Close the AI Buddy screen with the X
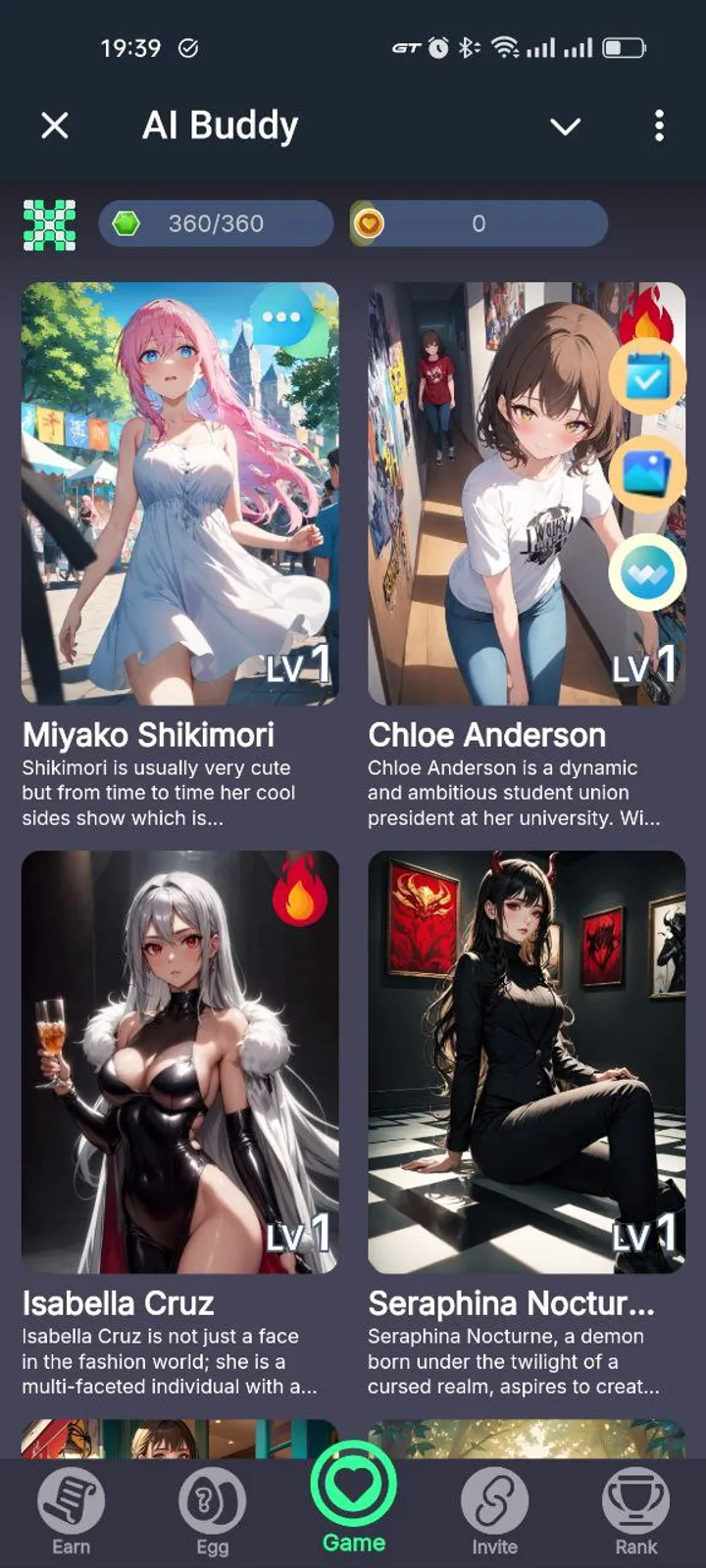Viewport: 706px width, 1568px height. [x=55, y=125]
